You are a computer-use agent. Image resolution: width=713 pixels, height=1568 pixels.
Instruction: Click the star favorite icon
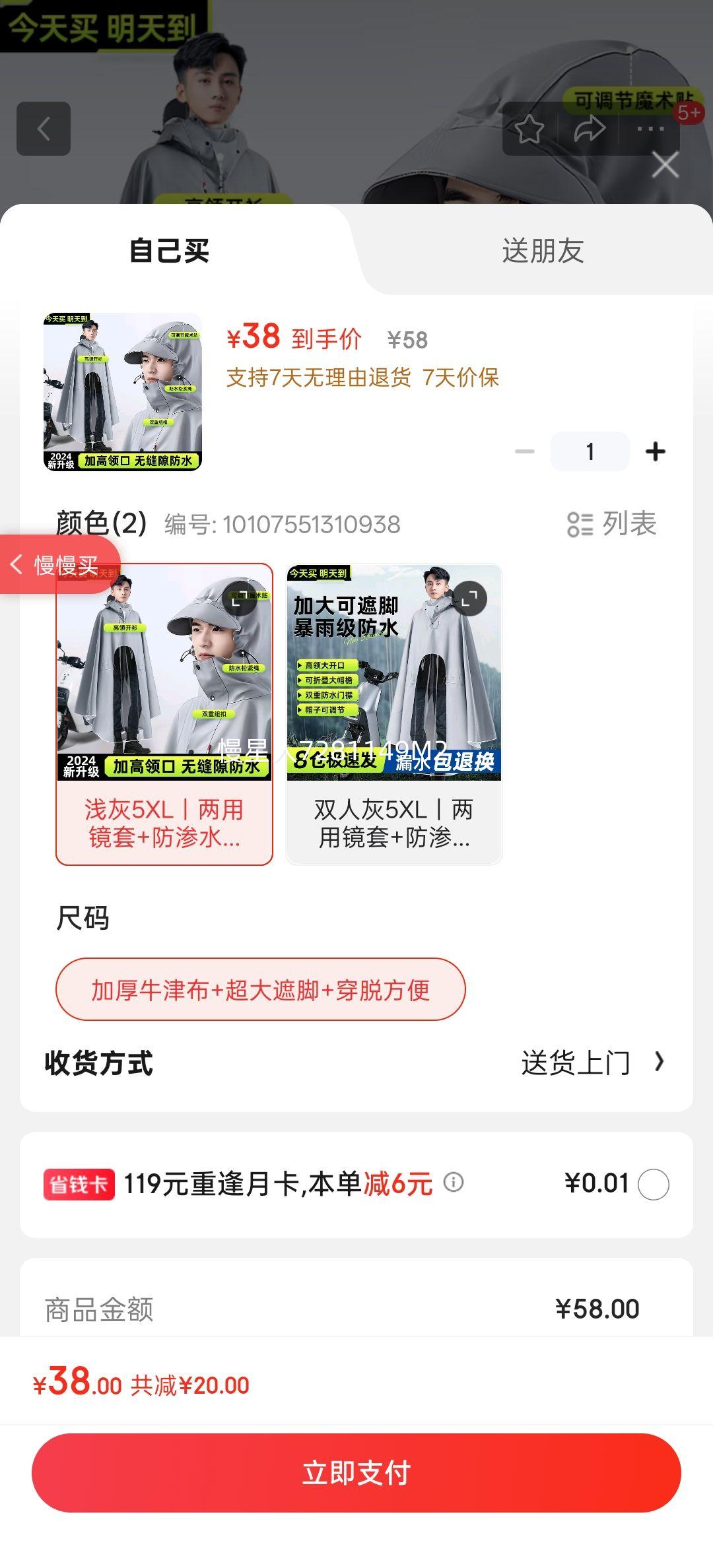click(528, 129)
